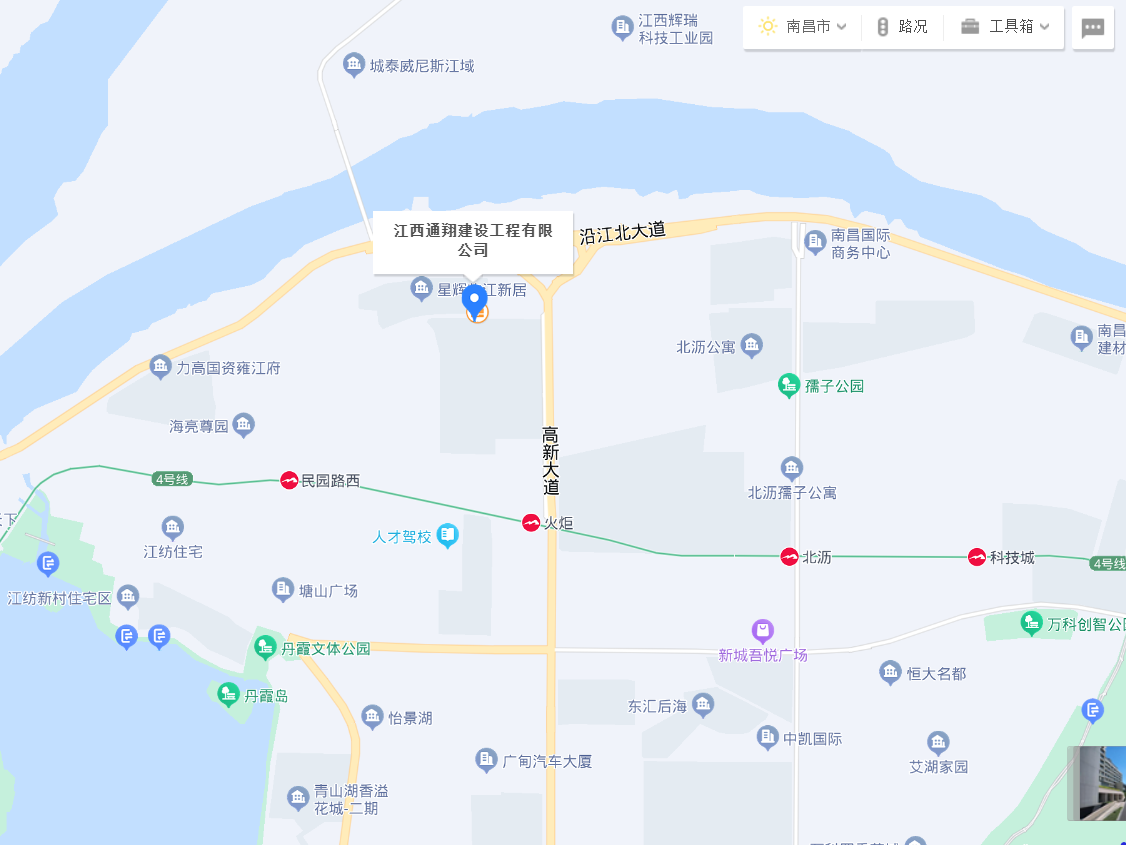
Task: Select the 民园路西 metro station
Action: point(289,481)
